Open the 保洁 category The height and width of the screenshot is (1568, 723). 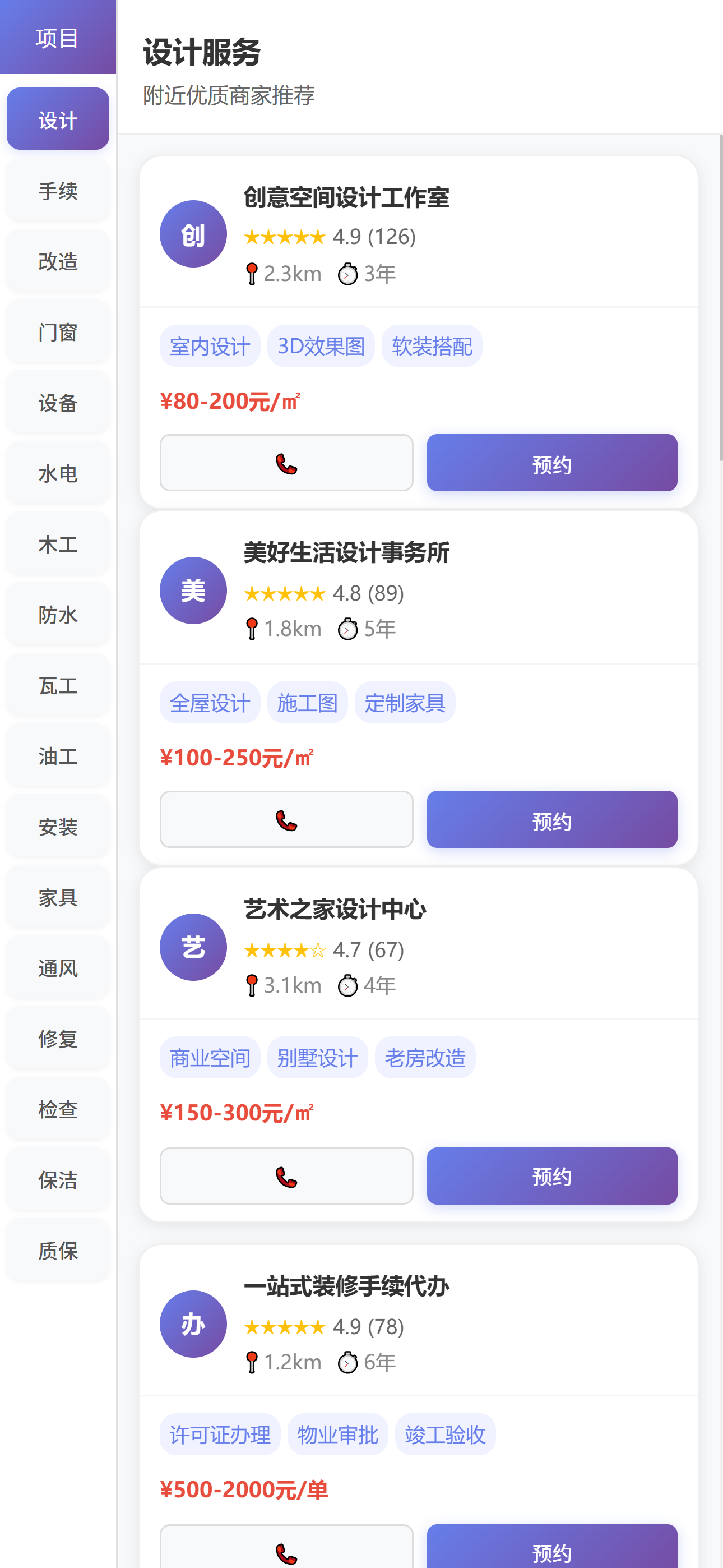coord(58,1180)
